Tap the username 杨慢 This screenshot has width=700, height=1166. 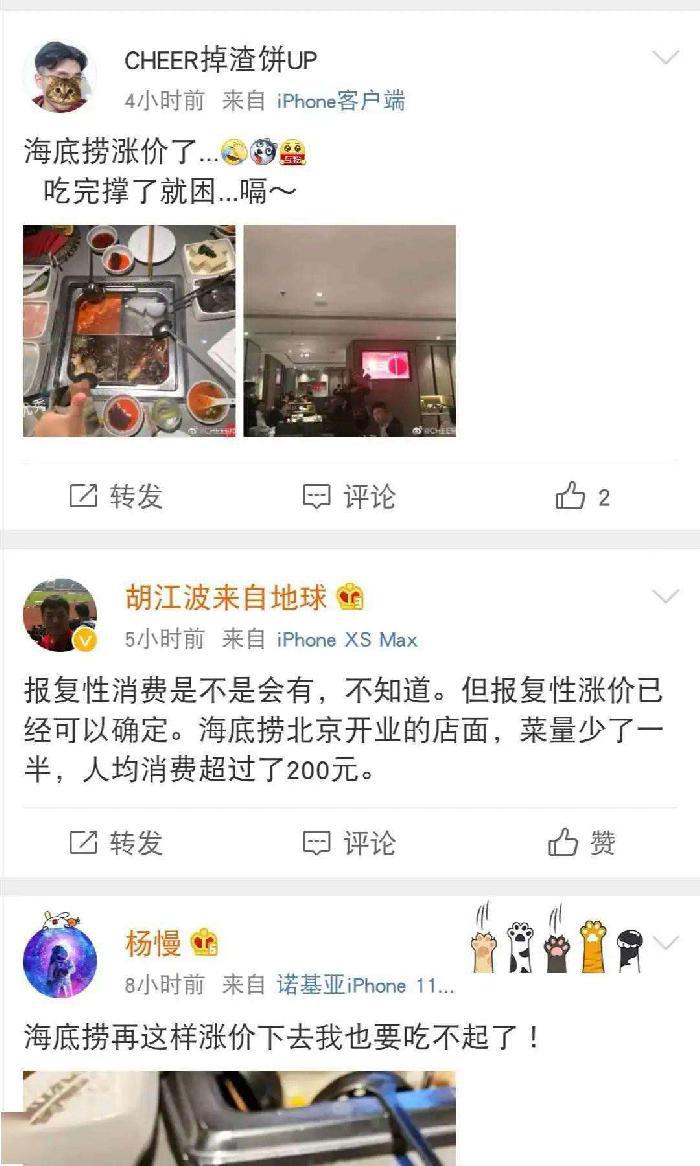coord(153,942)
